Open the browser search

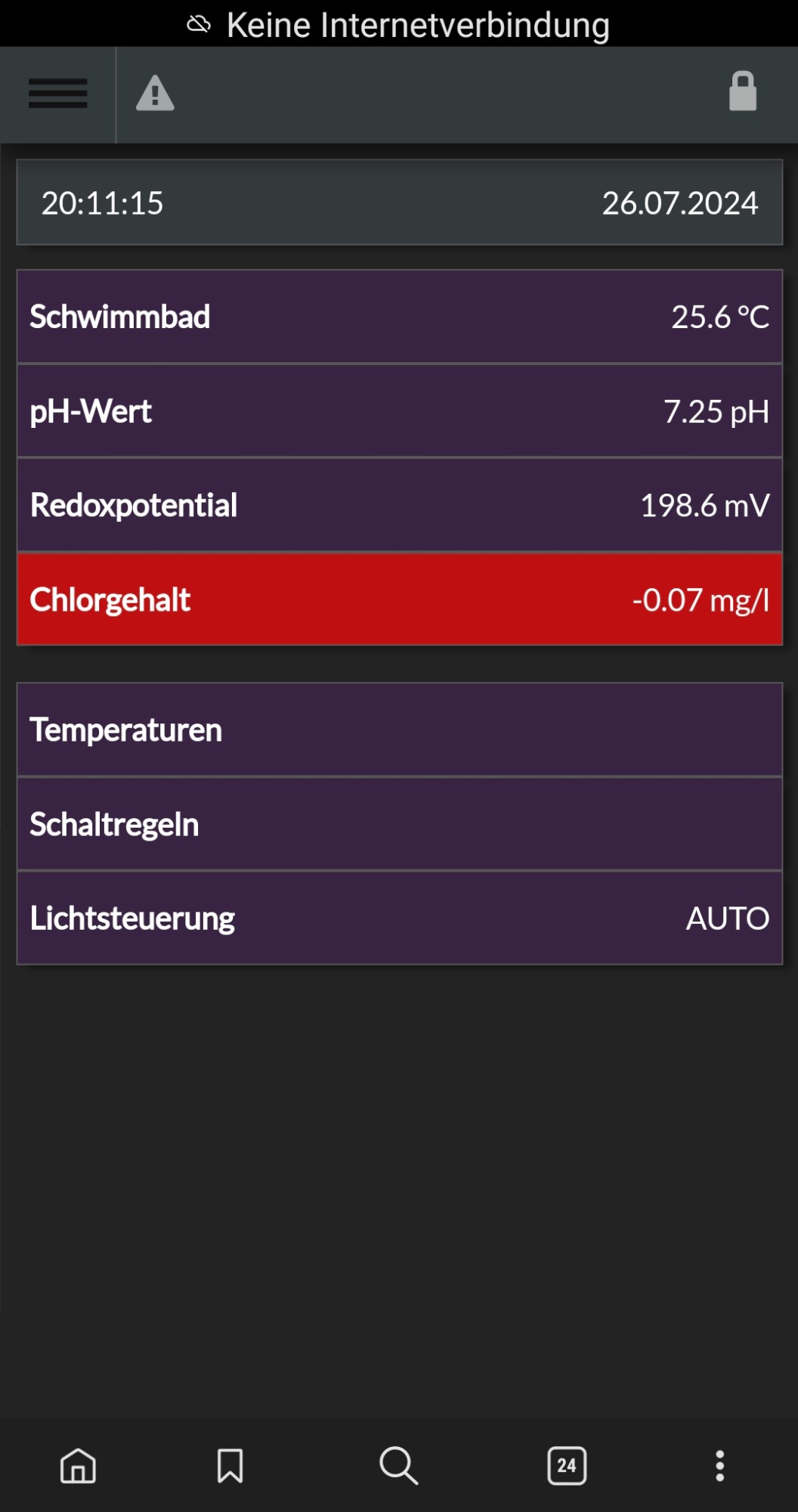398,1466
